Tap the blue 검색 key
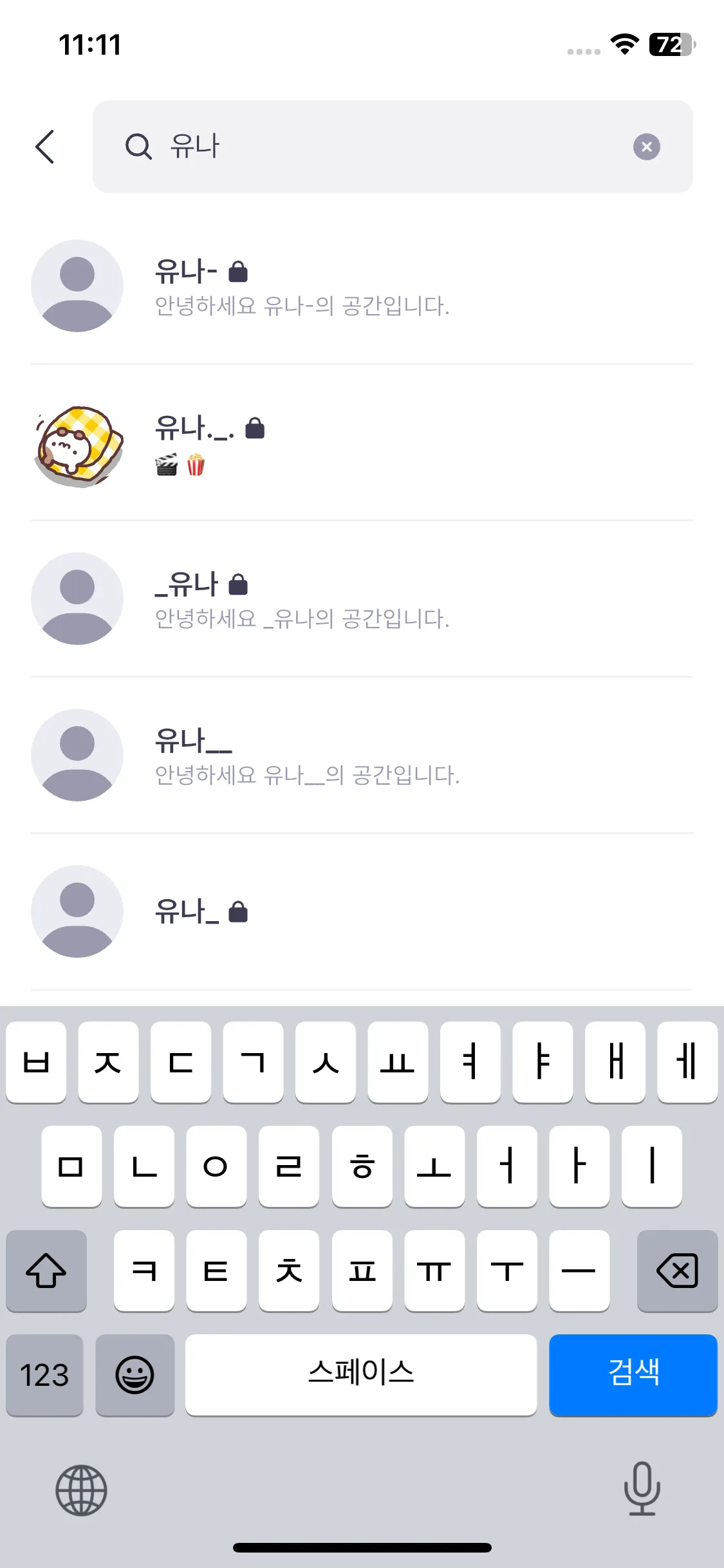The height and width of the screenshot is (1568, 724). (x=633, y=1375)
